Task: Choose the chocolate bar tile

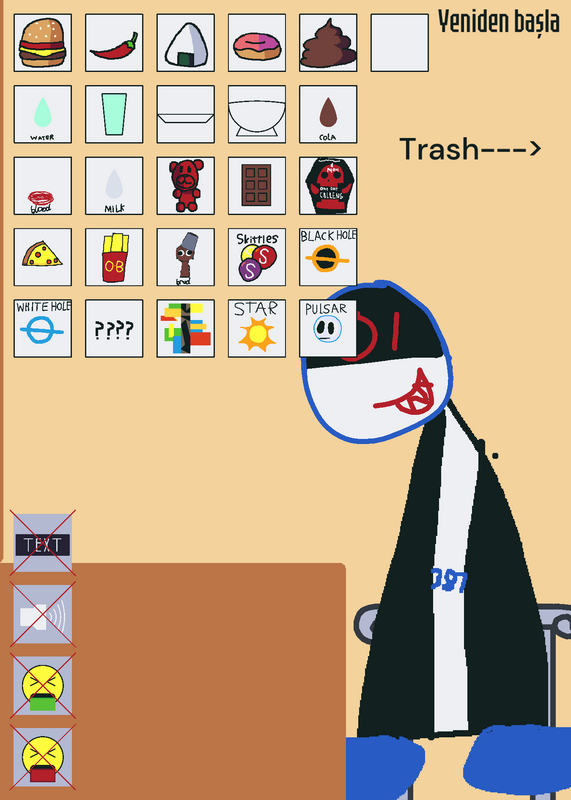Action: click(257, 186)
